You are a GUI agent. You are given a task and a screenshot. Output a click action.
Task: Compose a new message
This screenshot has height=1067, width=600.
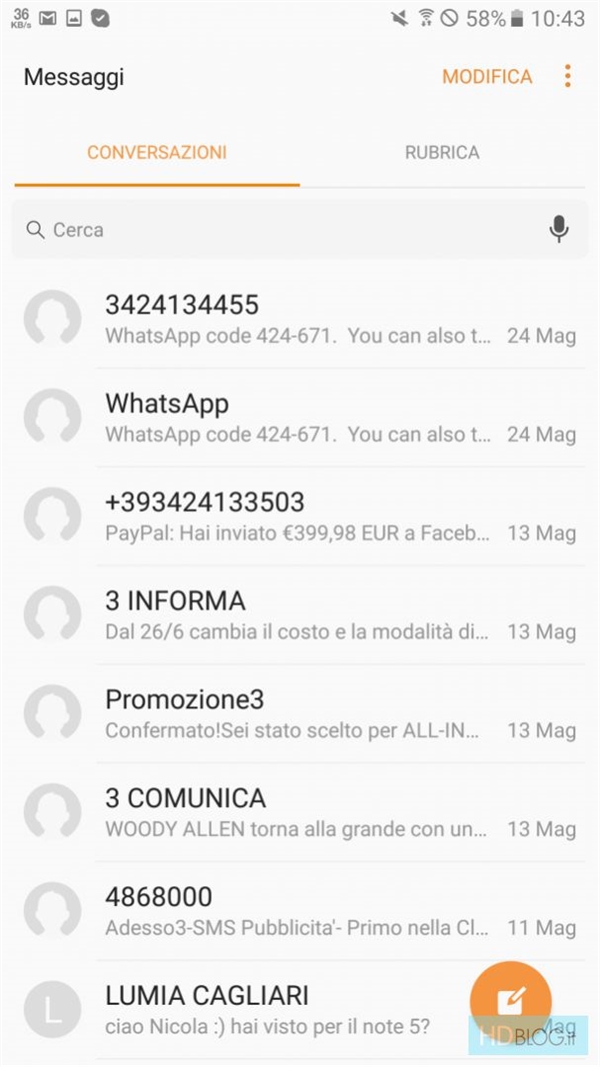[x=510, y=1001]
